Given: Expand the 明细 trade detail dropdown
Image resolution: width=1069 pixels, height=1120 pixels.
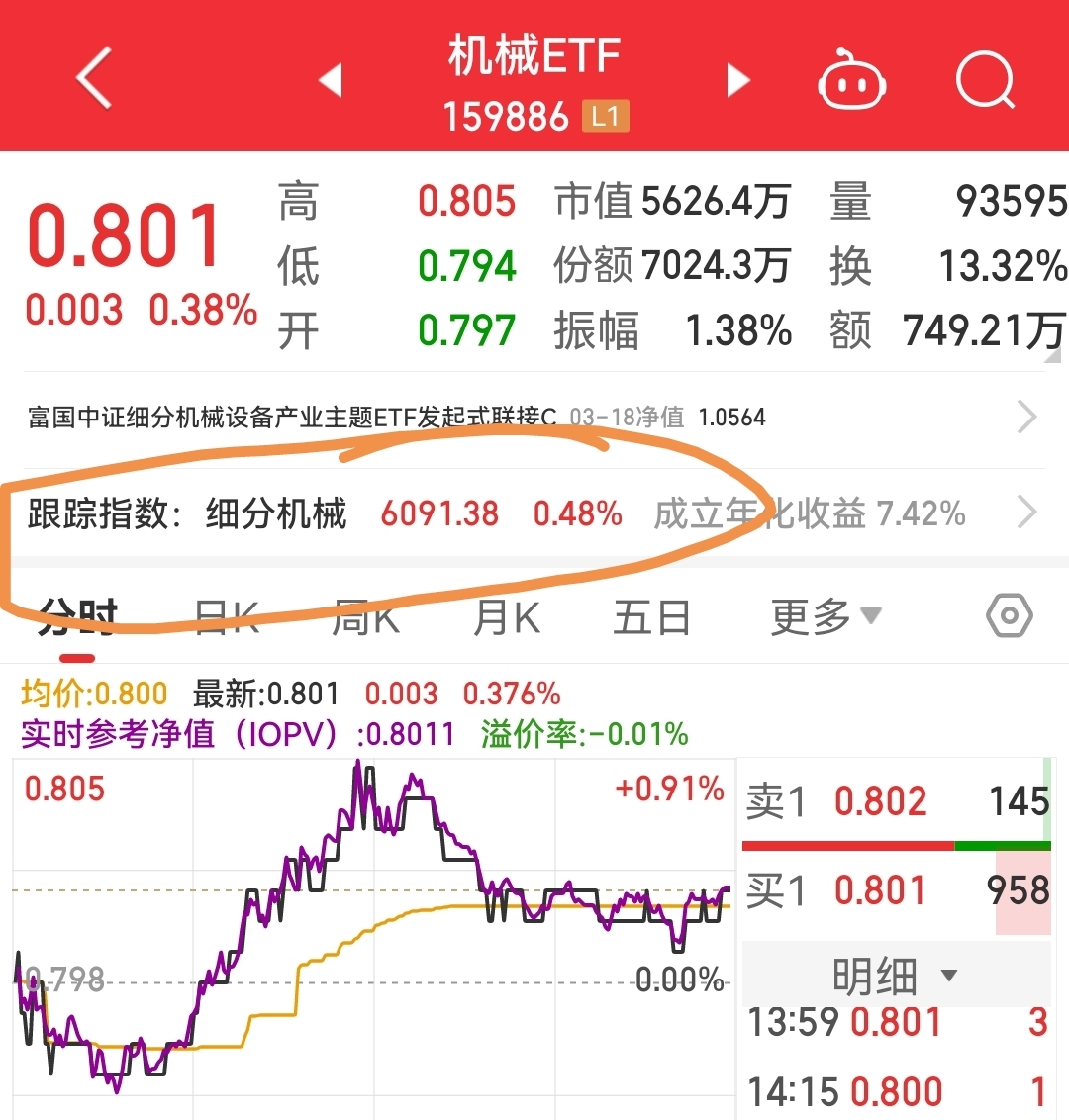Looking at the screenshot, I should (x=894, y=977).
